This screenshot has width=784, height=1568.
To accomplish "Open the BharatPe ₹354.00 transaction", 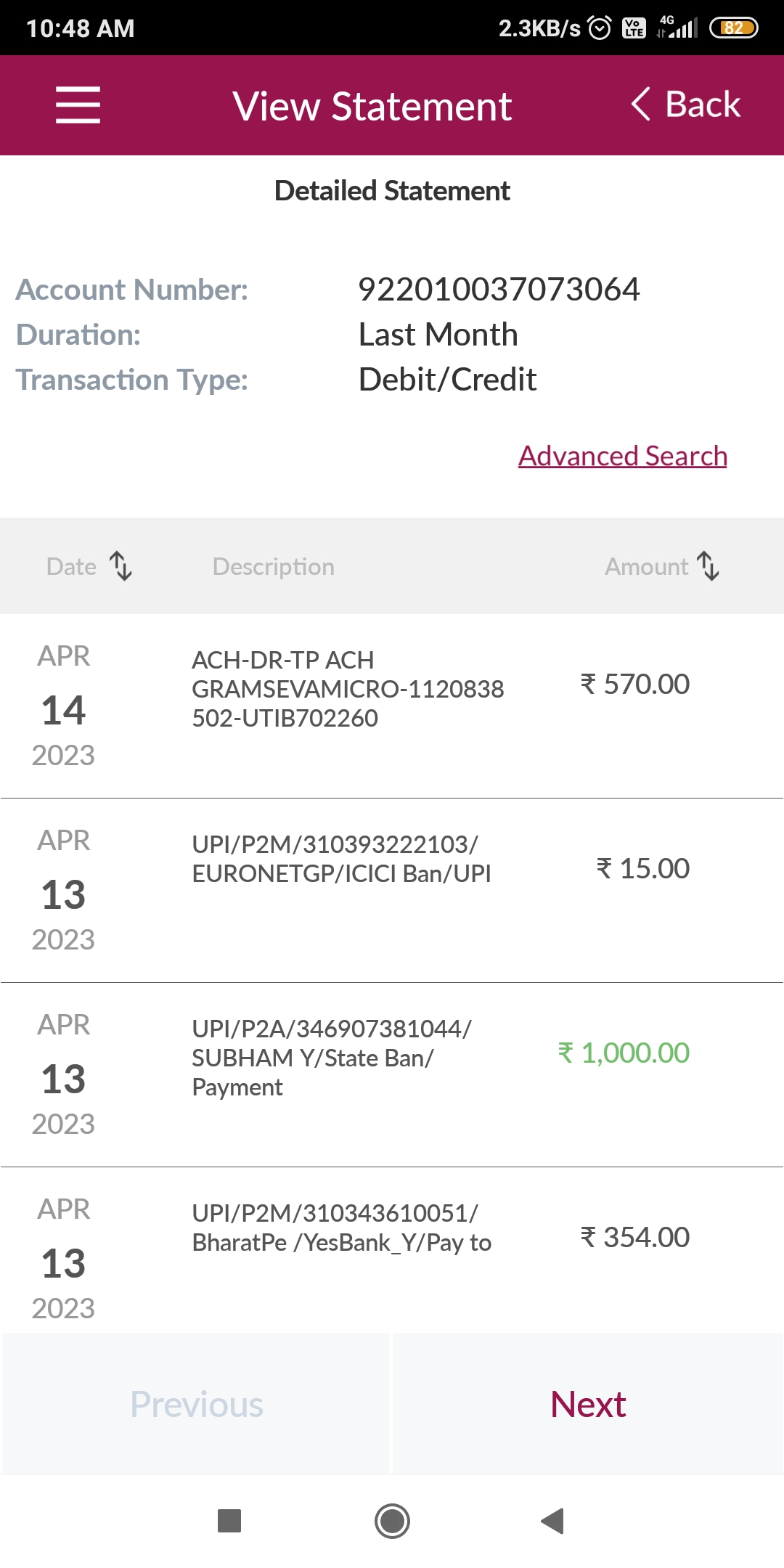I will coord(392,1250).
